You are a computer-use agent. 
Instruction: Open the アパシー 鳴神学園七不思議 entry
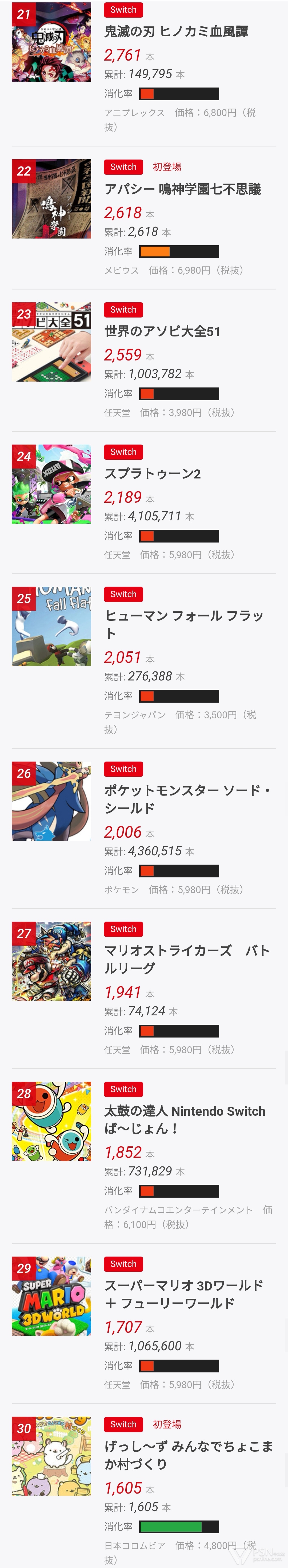coord(182,189)
